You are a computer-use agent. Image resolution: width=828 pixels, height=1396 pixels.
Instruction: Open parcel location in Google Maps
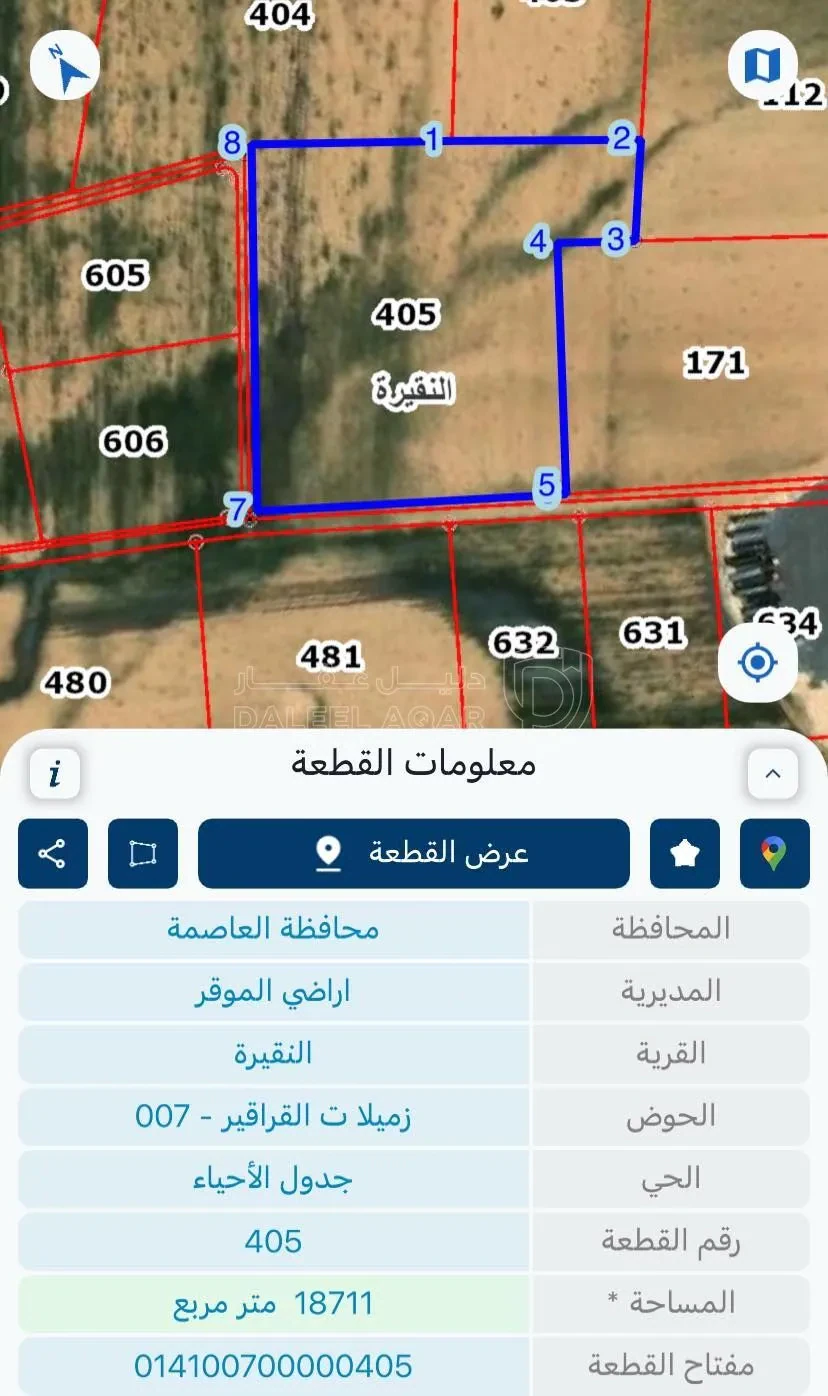point(775,853)
